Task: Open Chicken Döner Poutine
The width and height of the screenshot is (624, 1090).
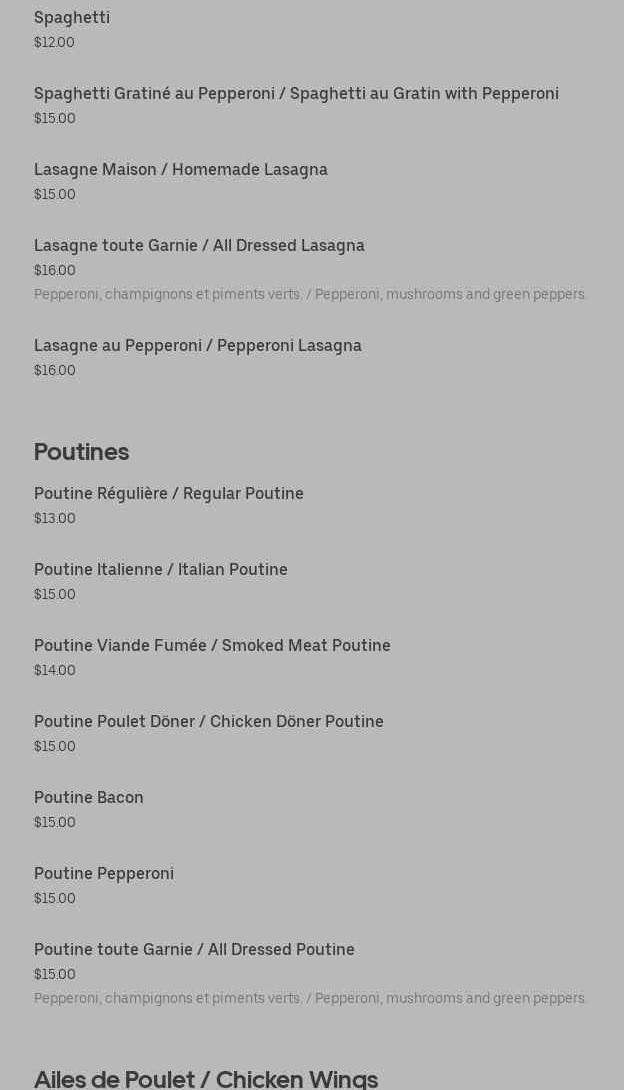Action: click(x=209, y=722)
